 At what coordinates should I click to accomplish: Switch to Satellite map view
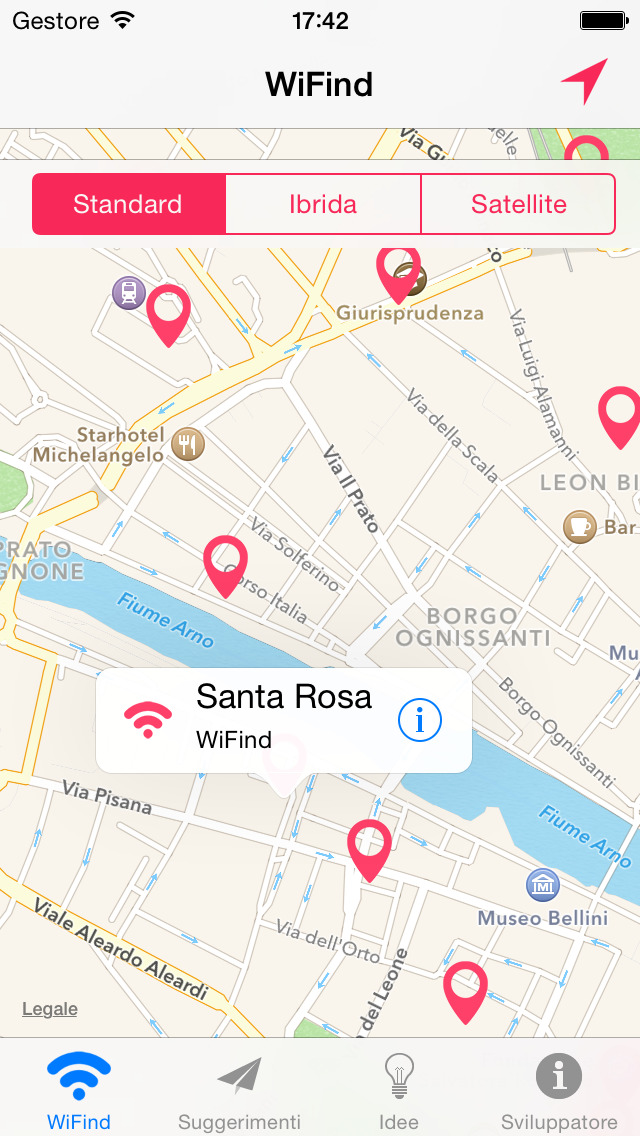click(x=518, y=204)
